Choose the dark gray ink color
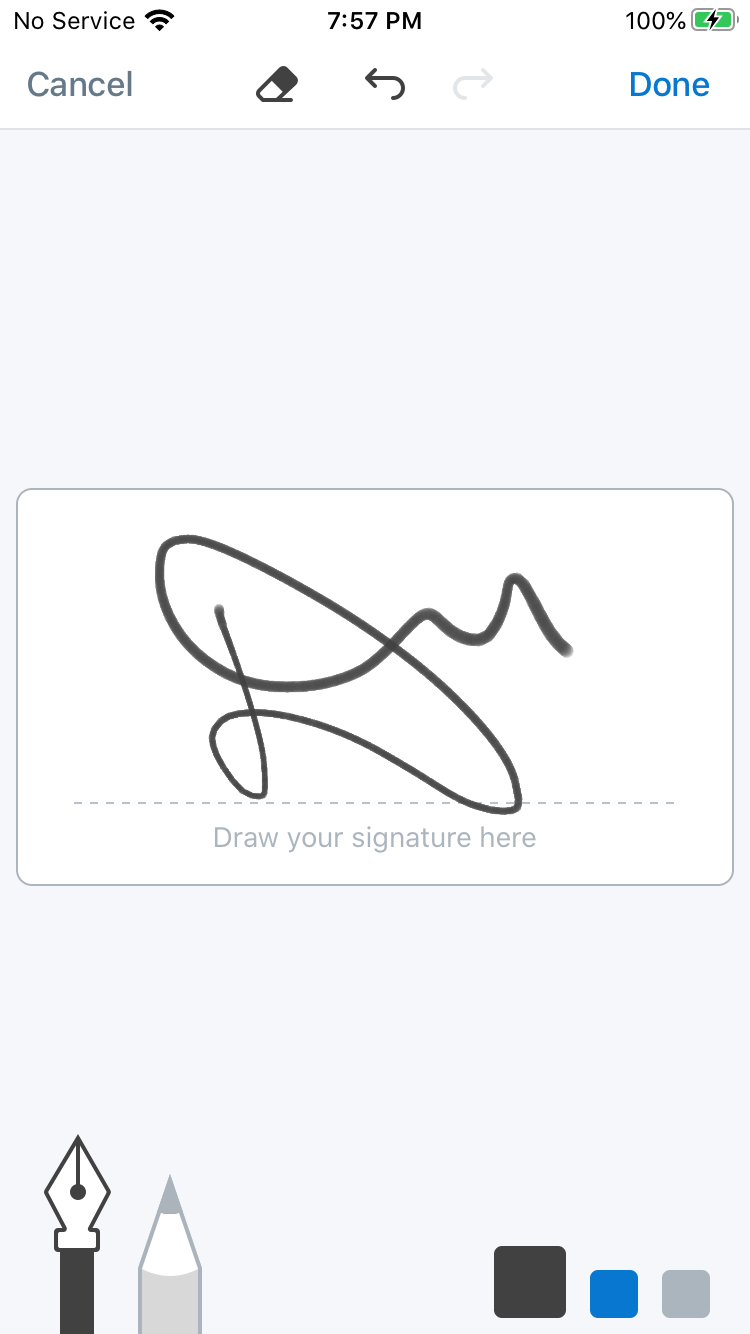This screenshot has width=750, height=1334. pos(530,1282)
